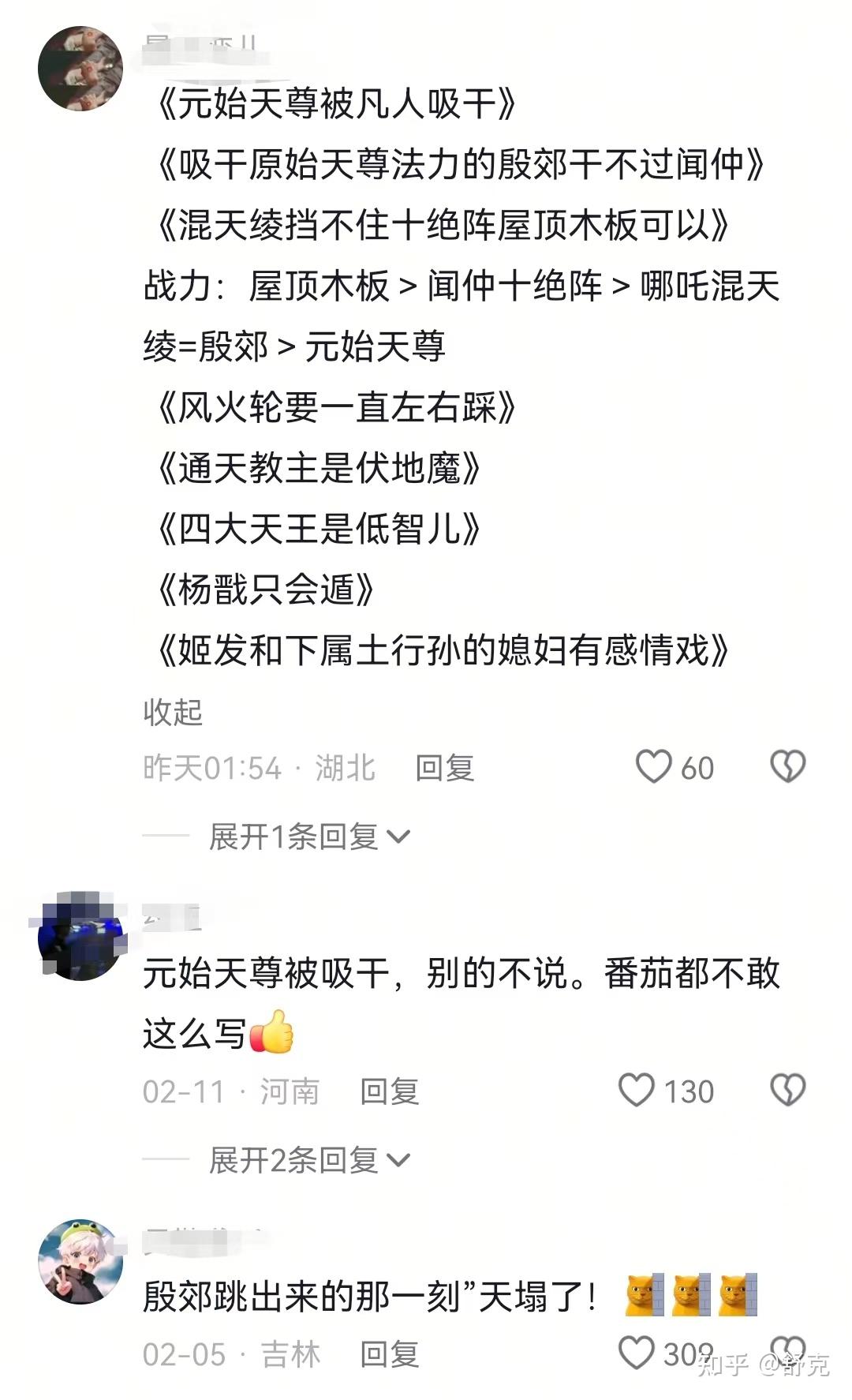
Task: Like the 吉林 comment about 殷郊
Action: tap(637, 1353)
